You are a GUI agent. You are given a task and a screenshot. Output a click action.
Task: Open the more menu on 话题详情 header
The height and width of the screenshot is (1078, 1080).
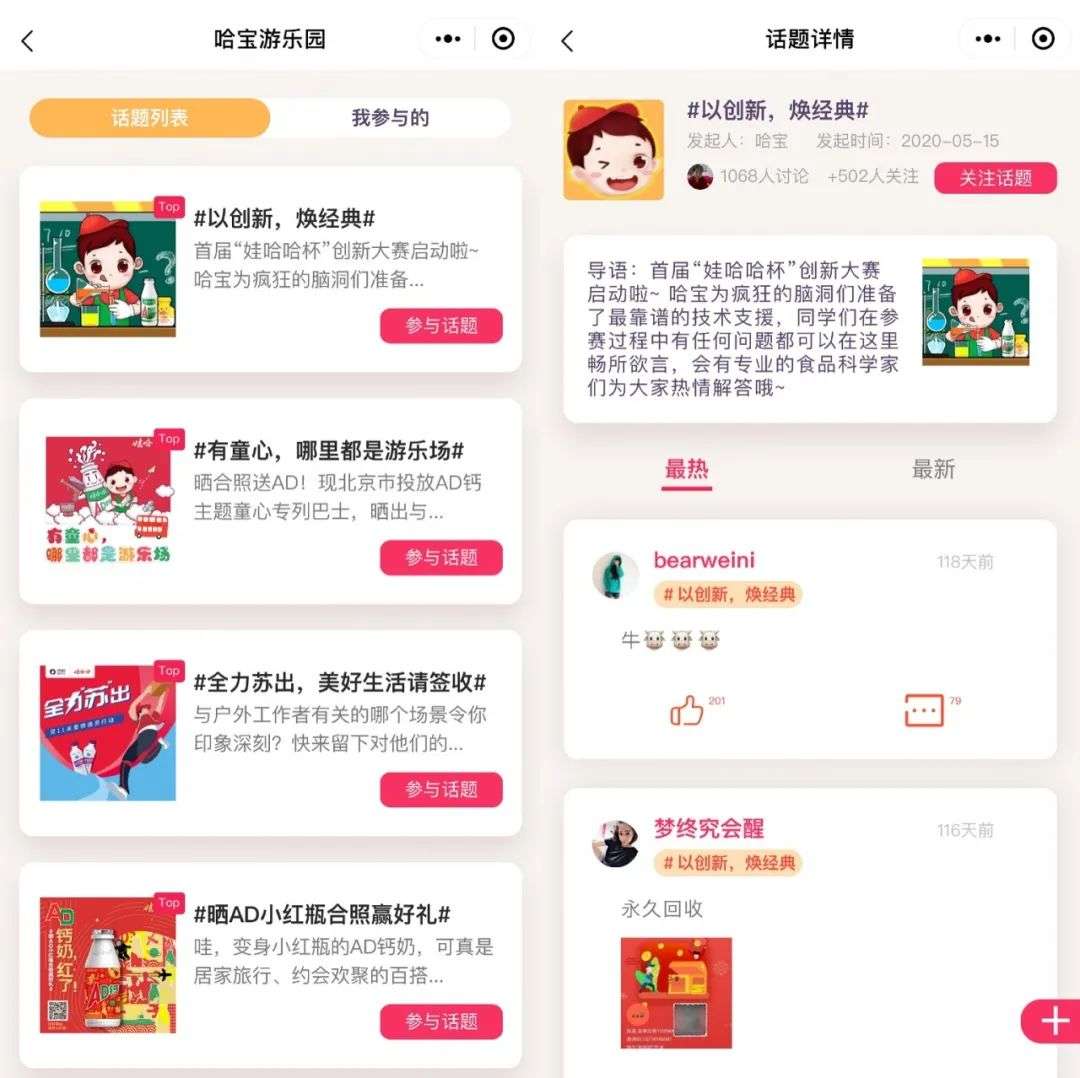point(987,39)
